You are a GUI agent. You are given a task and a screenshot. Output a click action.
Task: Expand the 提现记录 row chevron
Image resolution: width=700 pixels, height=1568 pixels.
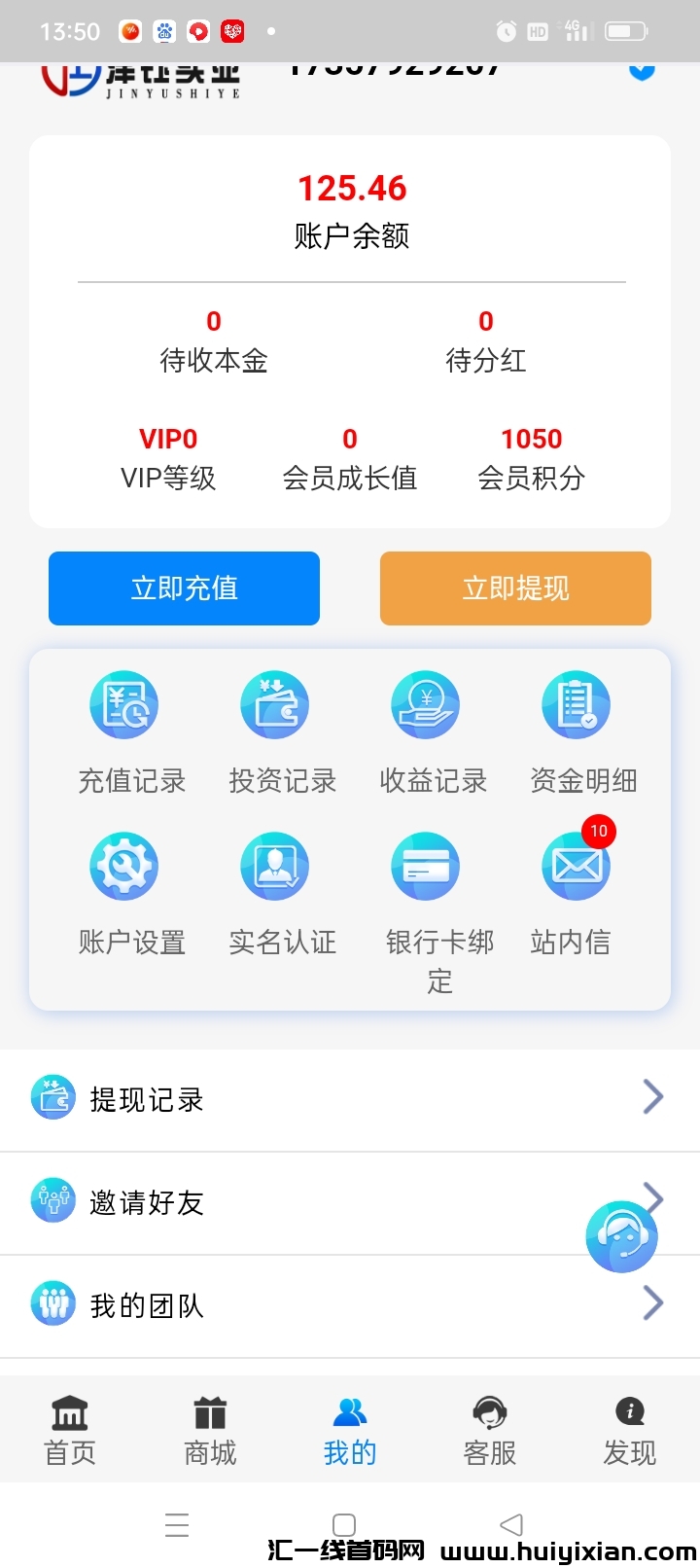[x=651, y=1096]
